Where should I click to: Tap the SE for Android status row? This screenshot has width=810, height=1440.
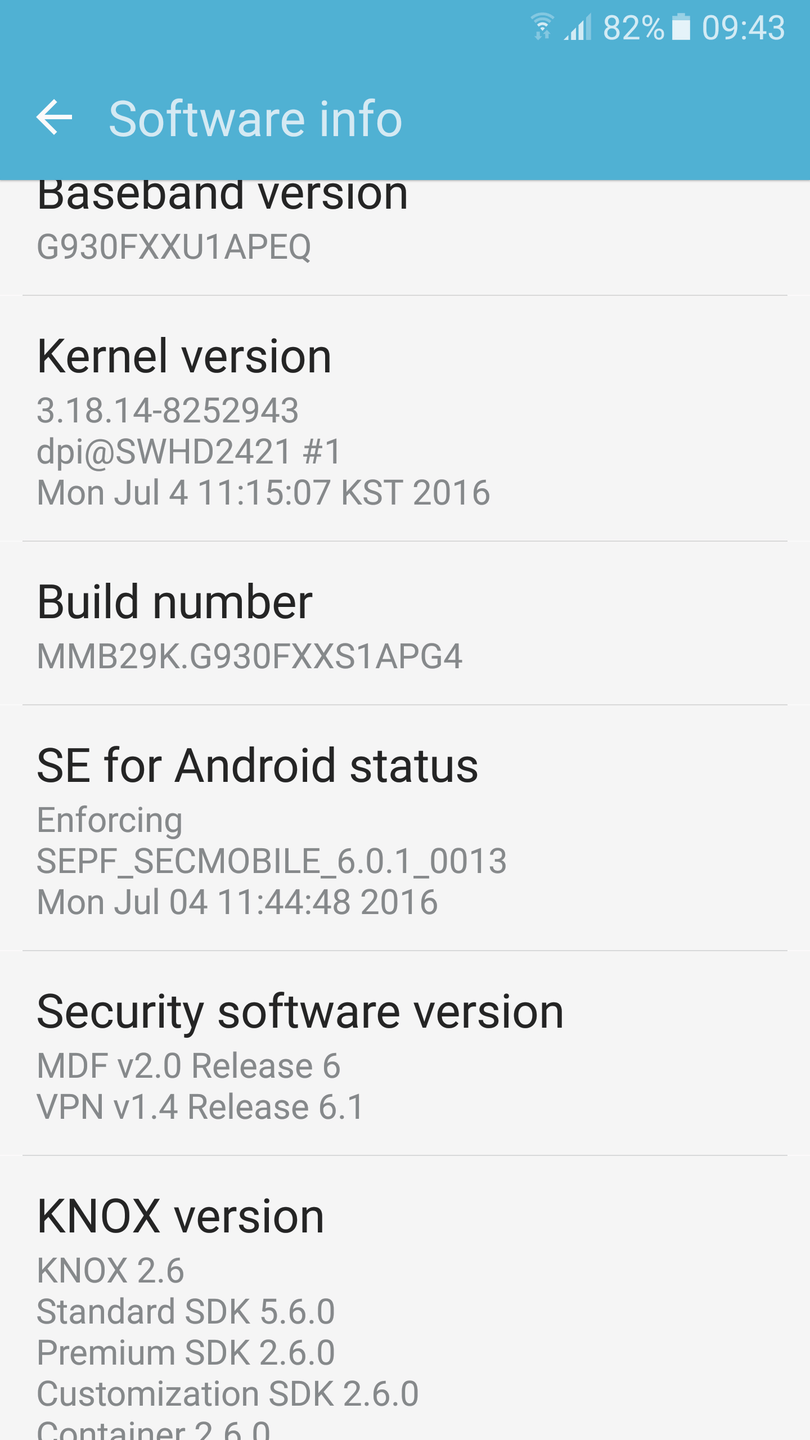[404, 830]
